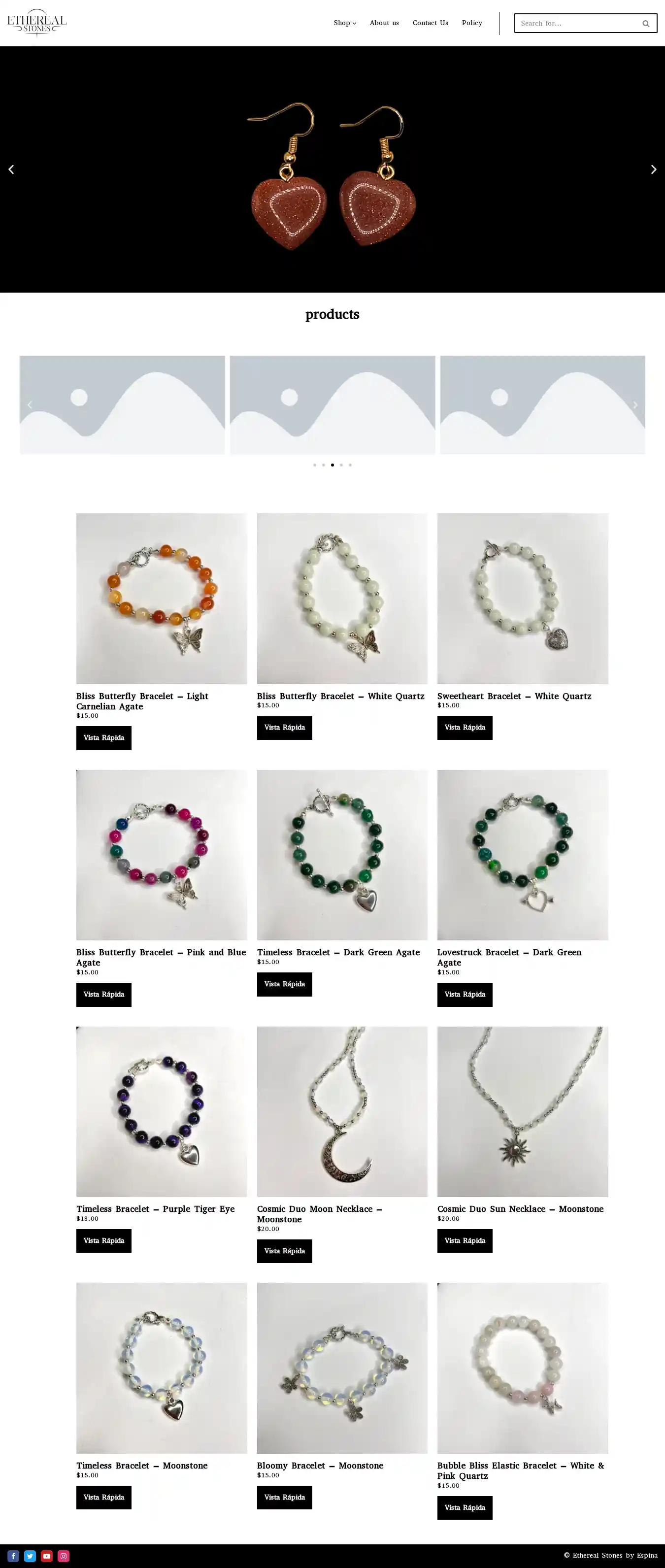Open the Policy page
The width and height of the screenshot is (665, 1568).
pyautogui.click(x=471, y=23)
